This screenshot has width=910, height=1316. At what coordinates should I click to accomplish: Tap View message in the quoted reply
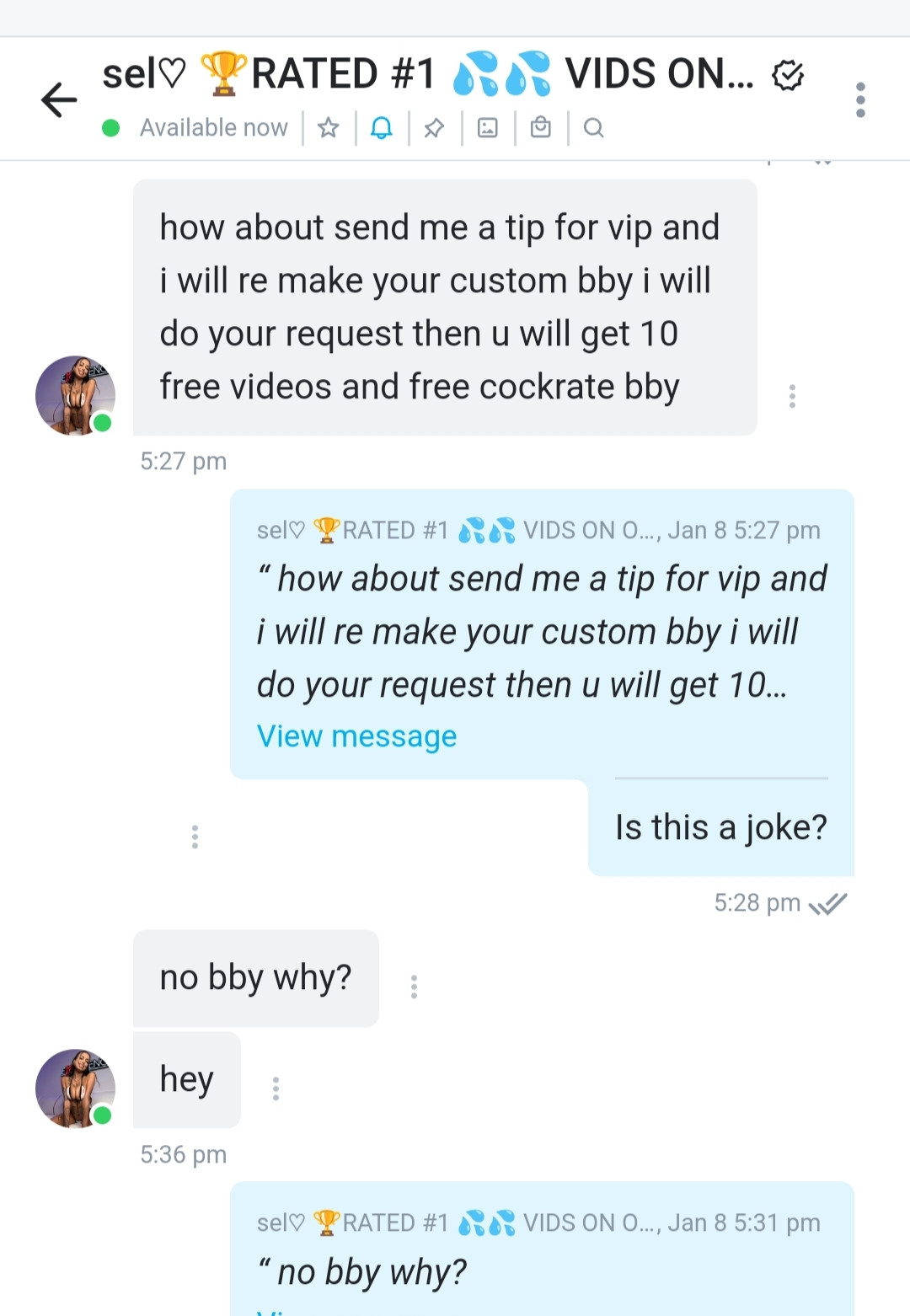pos(356,736)
